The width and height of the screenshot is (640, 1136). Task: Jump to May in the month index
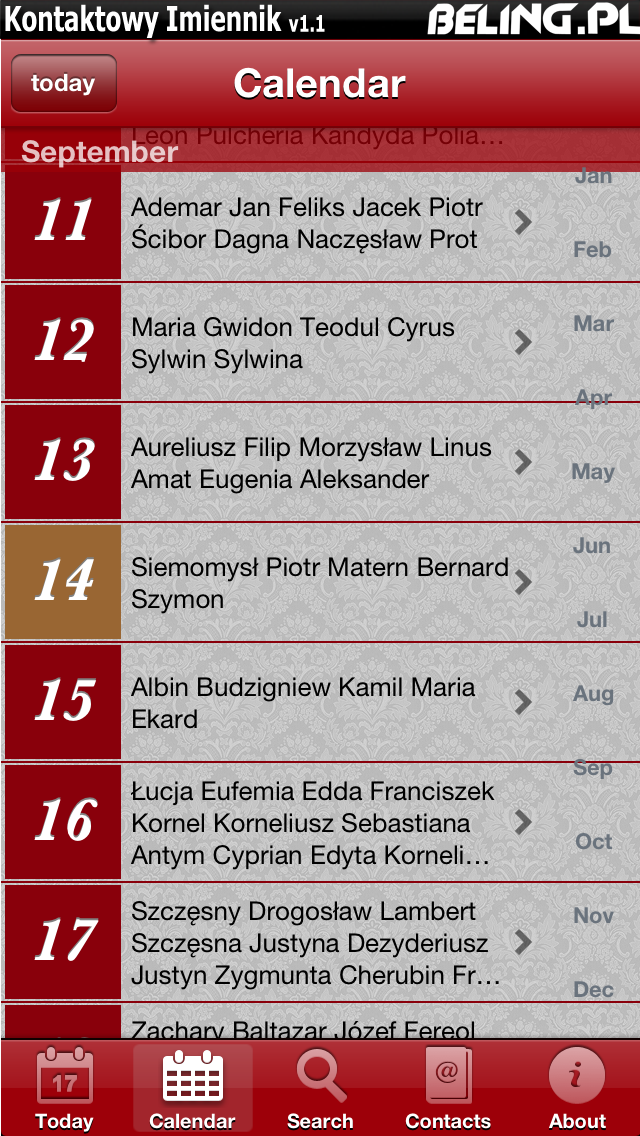[x=593, y=472]
